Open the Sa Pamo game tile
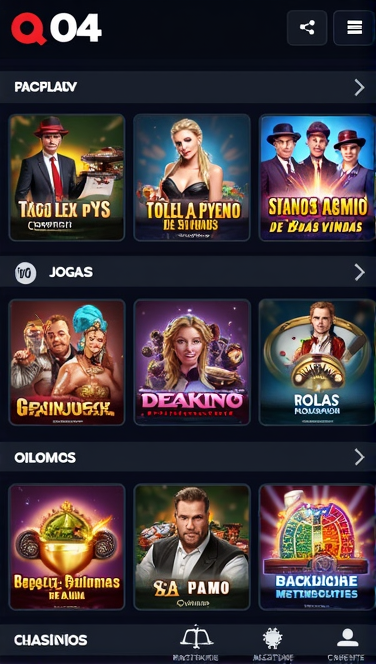Screen dimensions: 376x664 (192, 547)
